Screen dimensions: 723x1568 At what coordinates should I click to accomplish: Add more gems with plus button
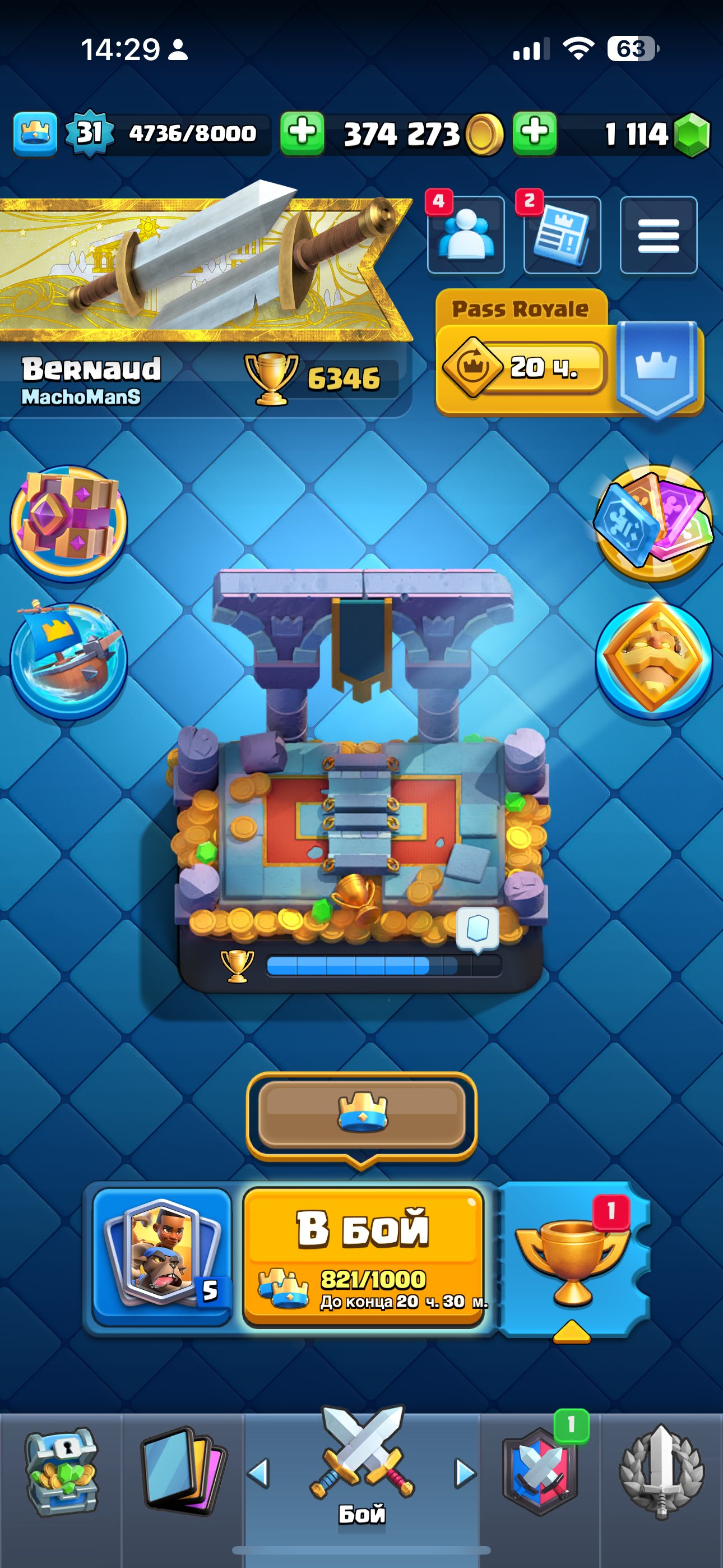pyautogui.click(x=535, y=132)
